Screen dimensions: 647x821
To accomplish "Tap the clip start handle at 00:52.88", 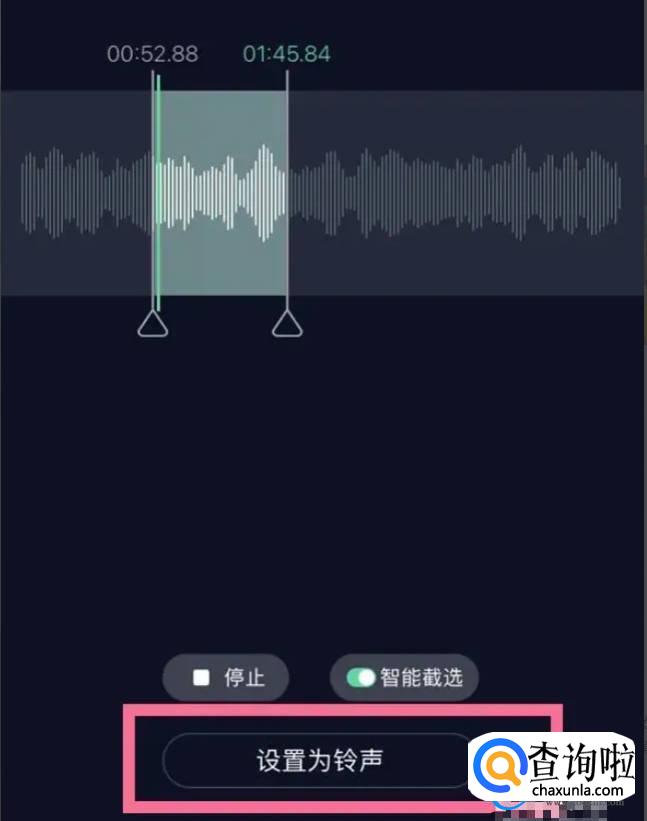I will point(153,324).
